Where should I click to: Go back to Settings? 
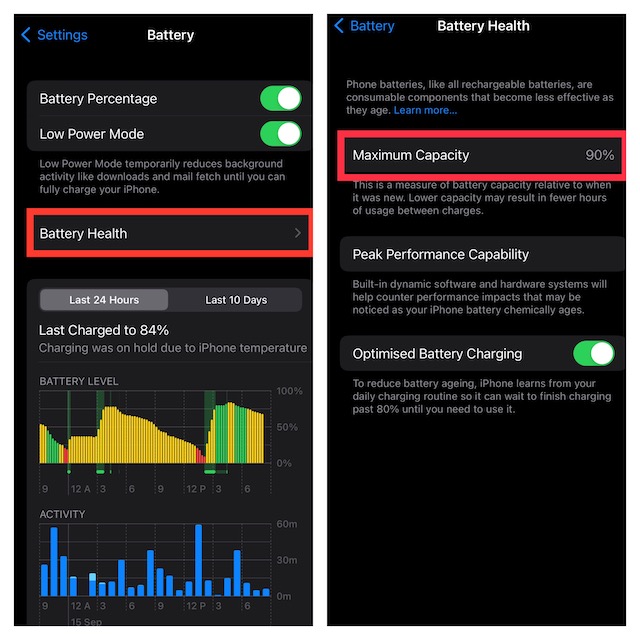pyautogui.click(x=55, y=35)
